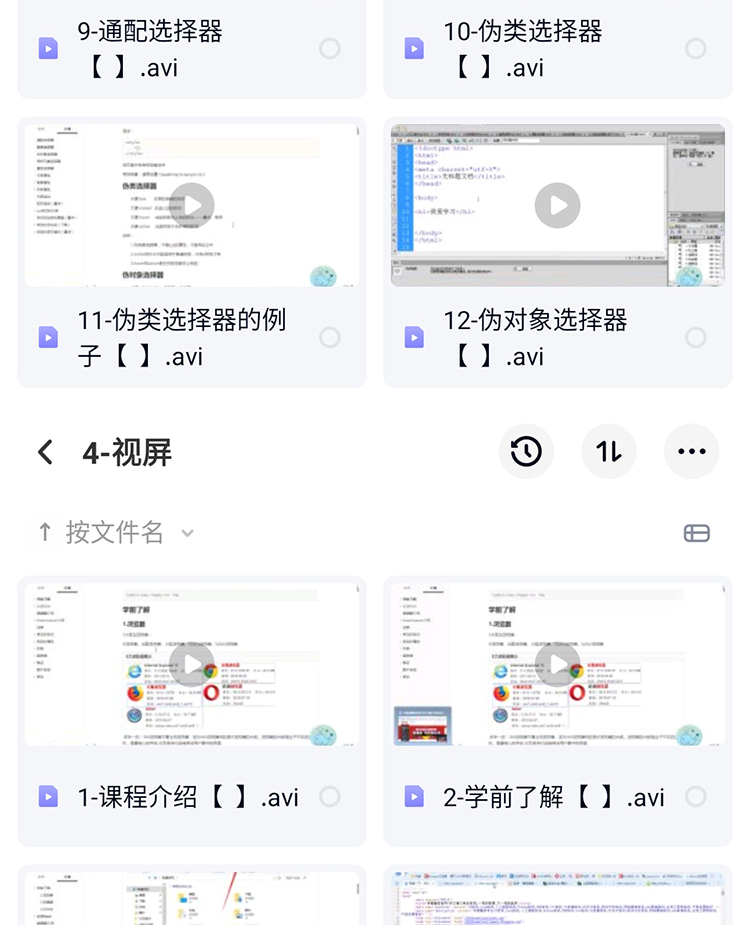Open the video 1-课程介绍
This screenshot has height=925, width=750.
point(192,664)
